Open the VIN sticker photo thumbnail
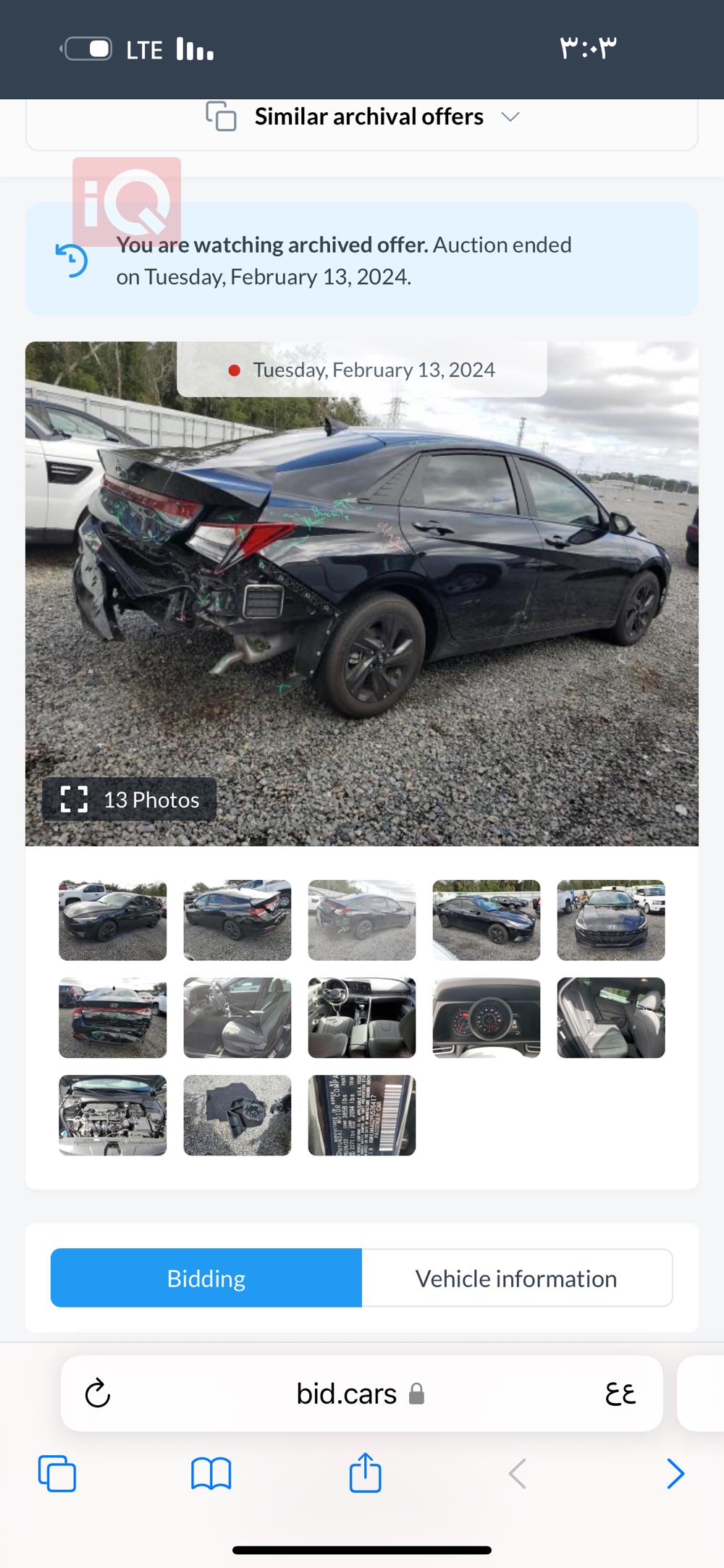 [x=362, y=1115]
